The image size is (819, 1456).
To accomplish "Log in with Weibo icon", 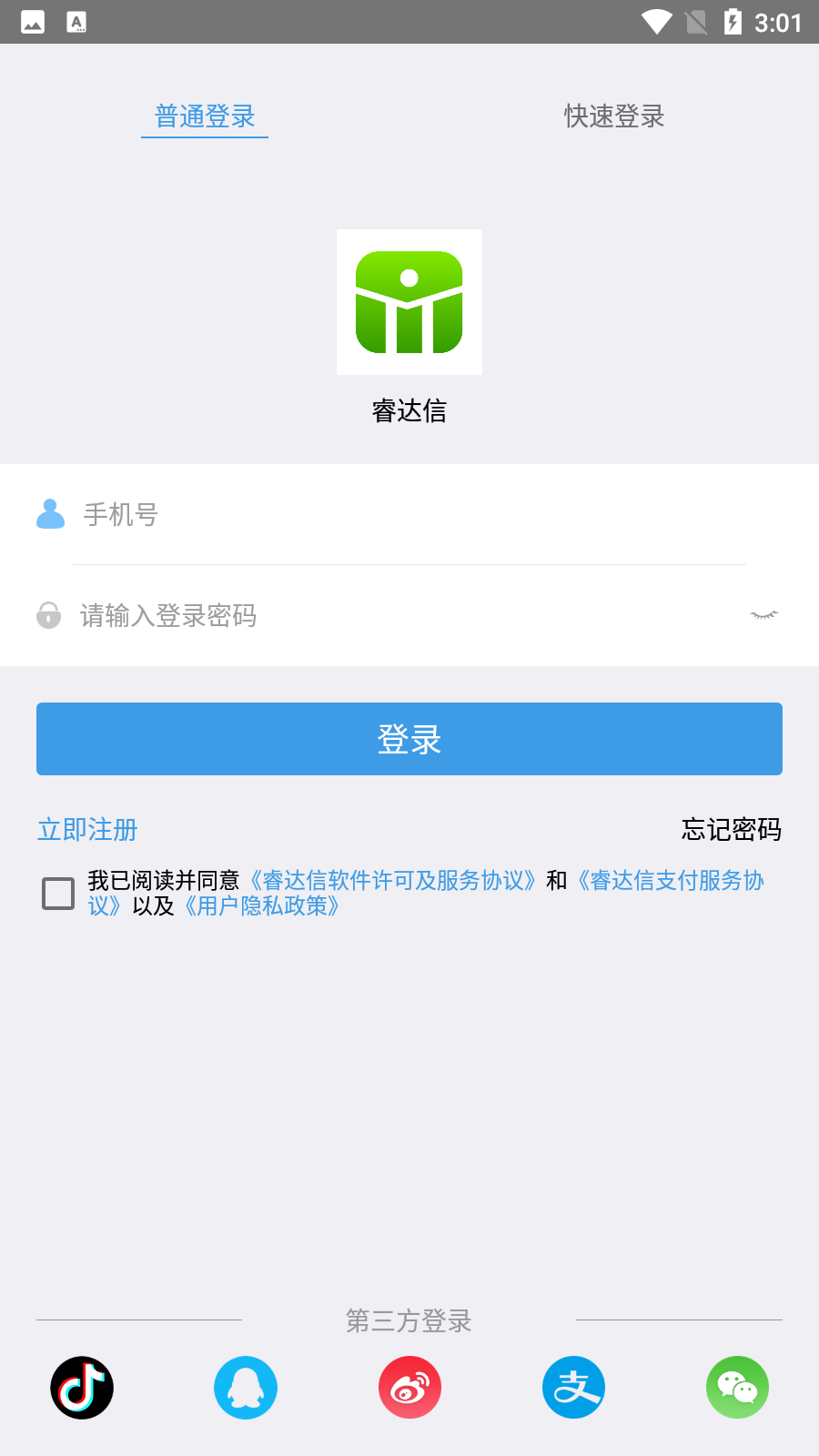I will click(x=409, y=1388).
